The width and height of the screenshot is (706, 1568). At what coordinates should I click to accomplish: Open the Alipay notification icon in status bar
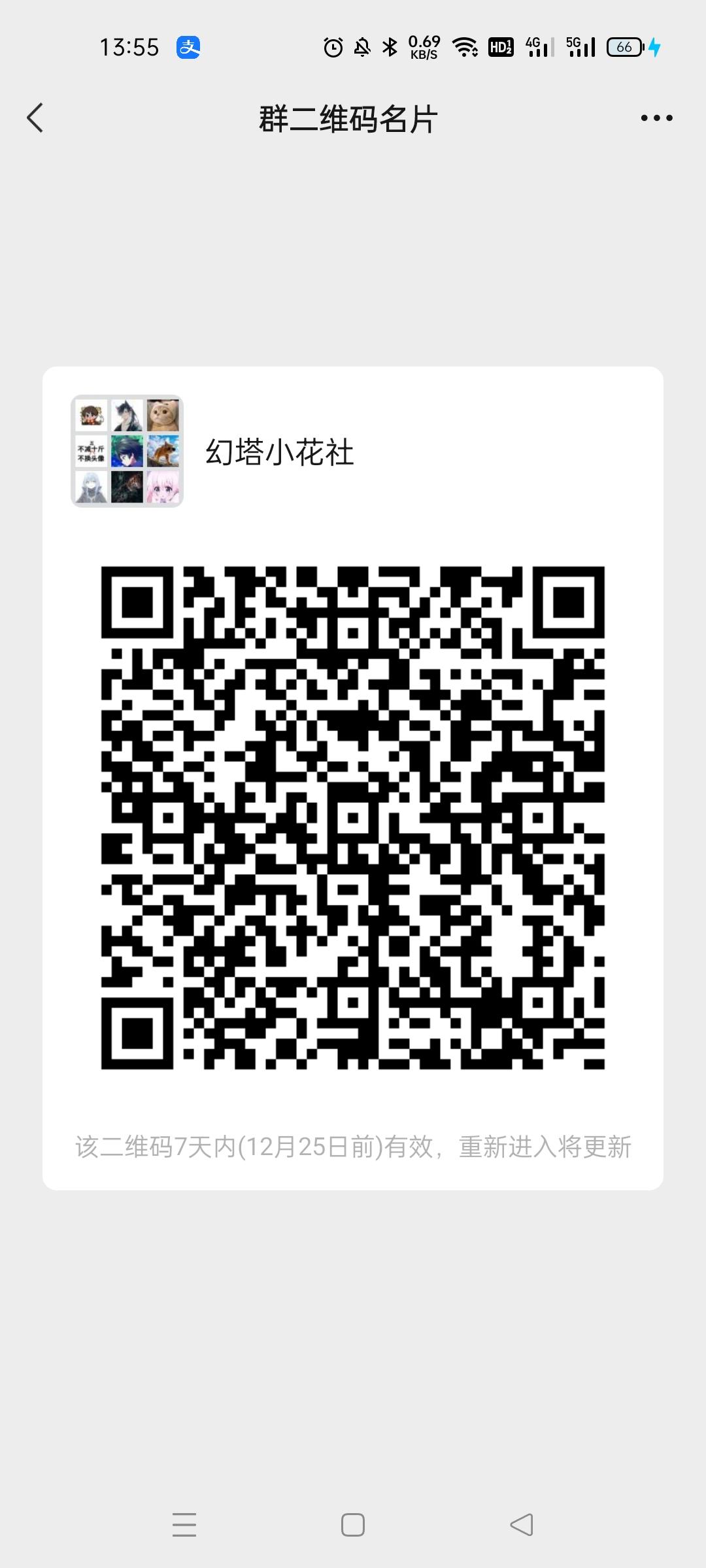188,47
